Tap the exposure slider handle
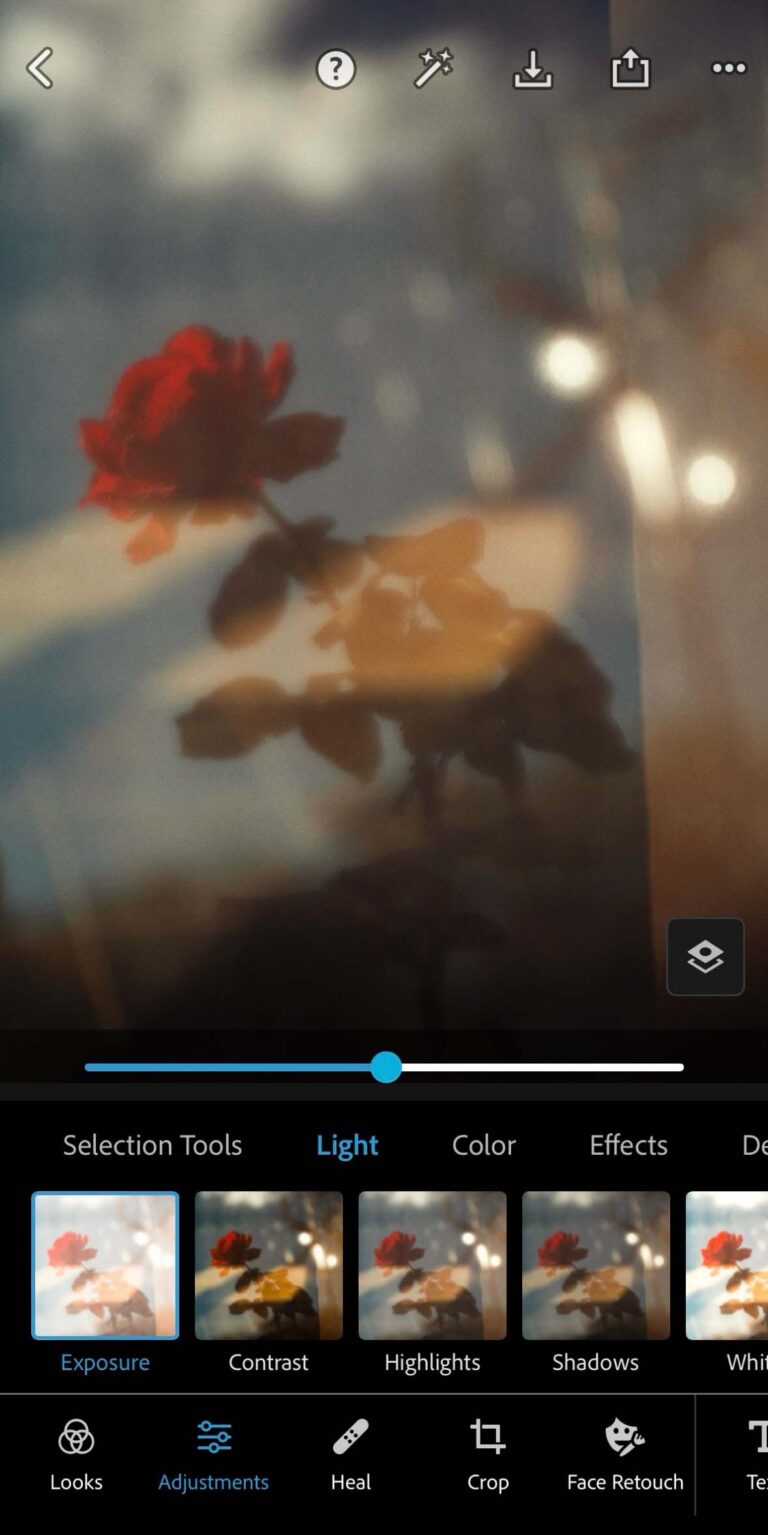 [x=386, y=1067]
